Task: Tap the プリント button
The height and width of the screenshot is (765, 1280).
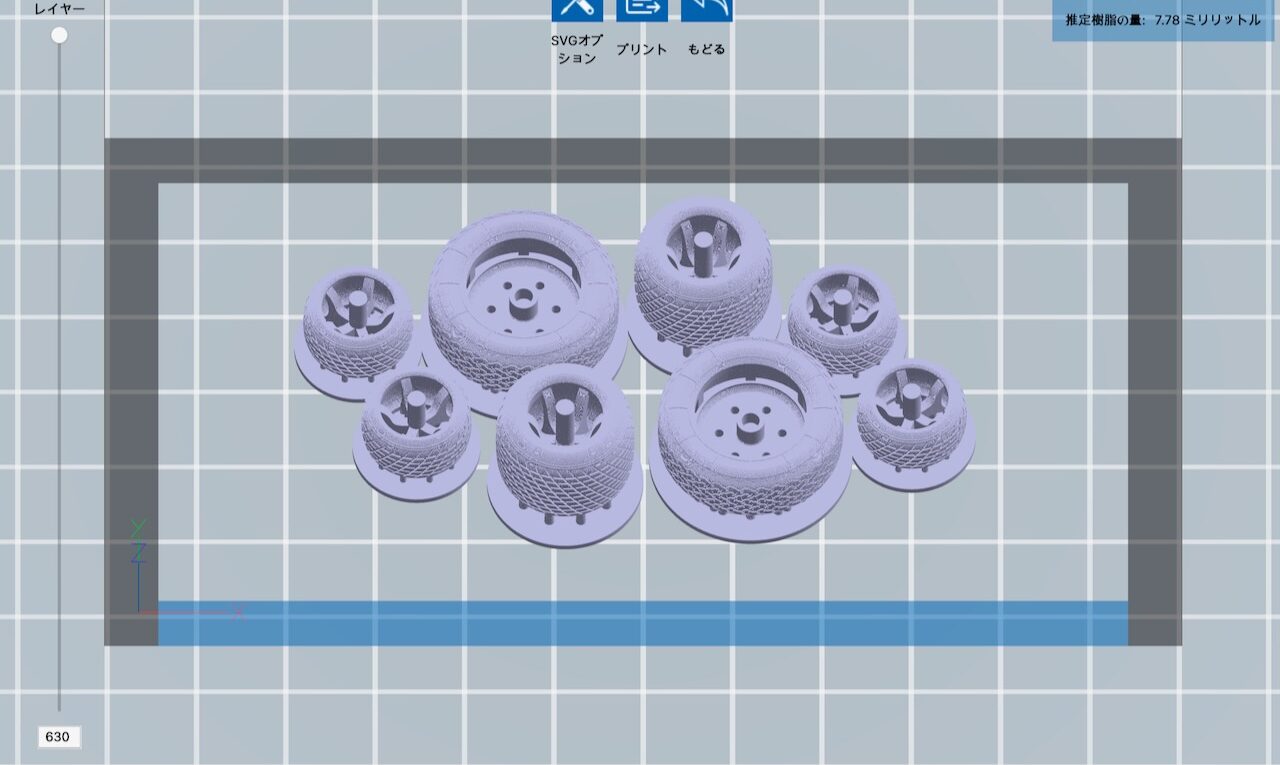Action: click(641, 12)
